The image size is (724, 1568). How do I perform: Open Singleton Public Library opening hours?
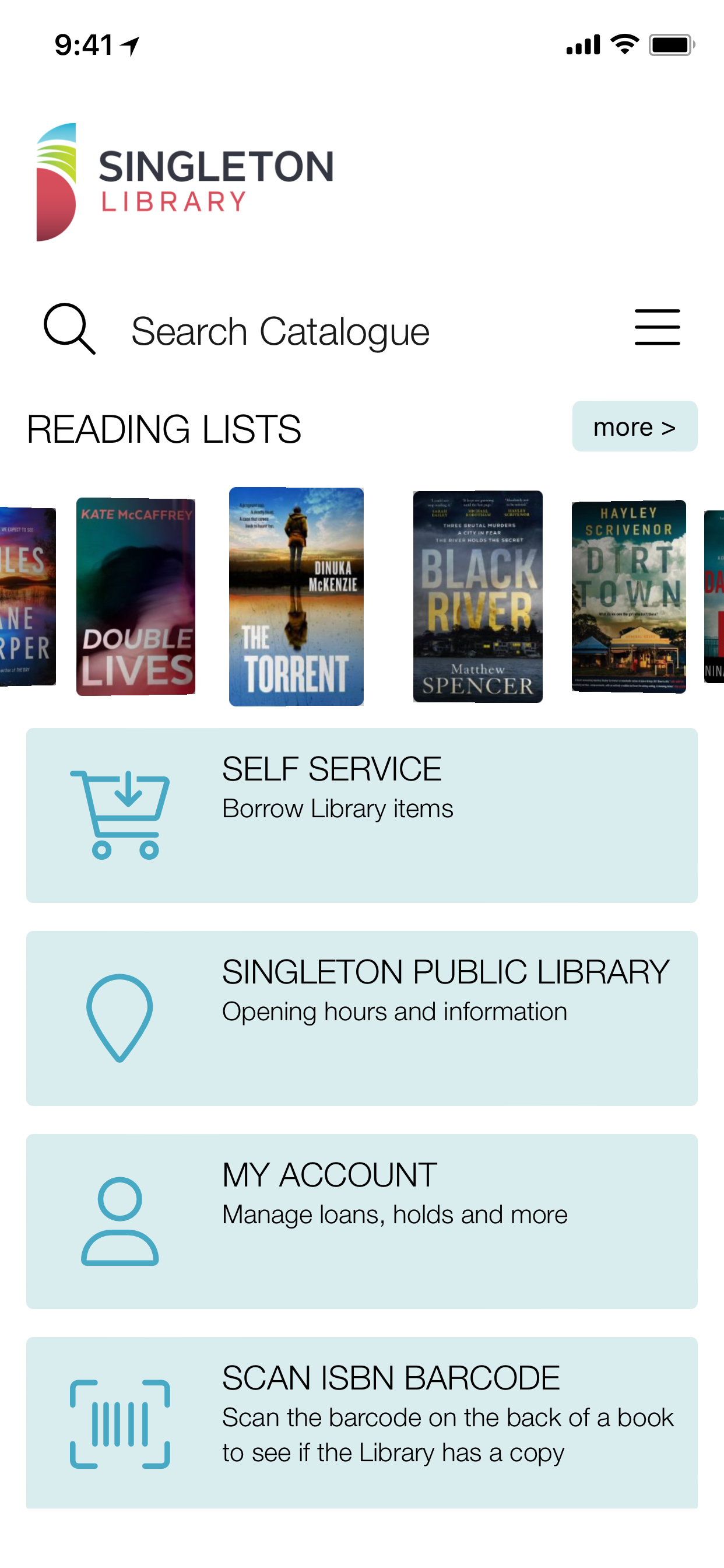point(361,1018)
